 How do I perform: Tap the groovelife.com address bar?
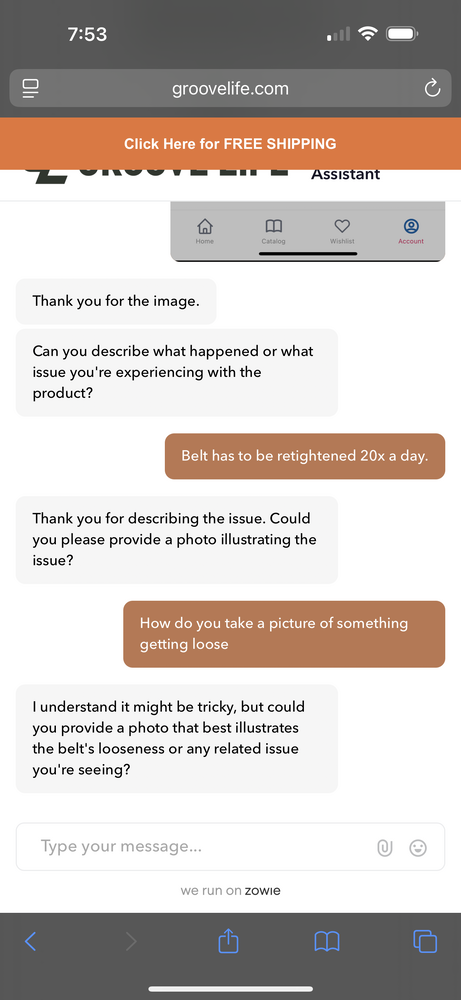(230, 88)
